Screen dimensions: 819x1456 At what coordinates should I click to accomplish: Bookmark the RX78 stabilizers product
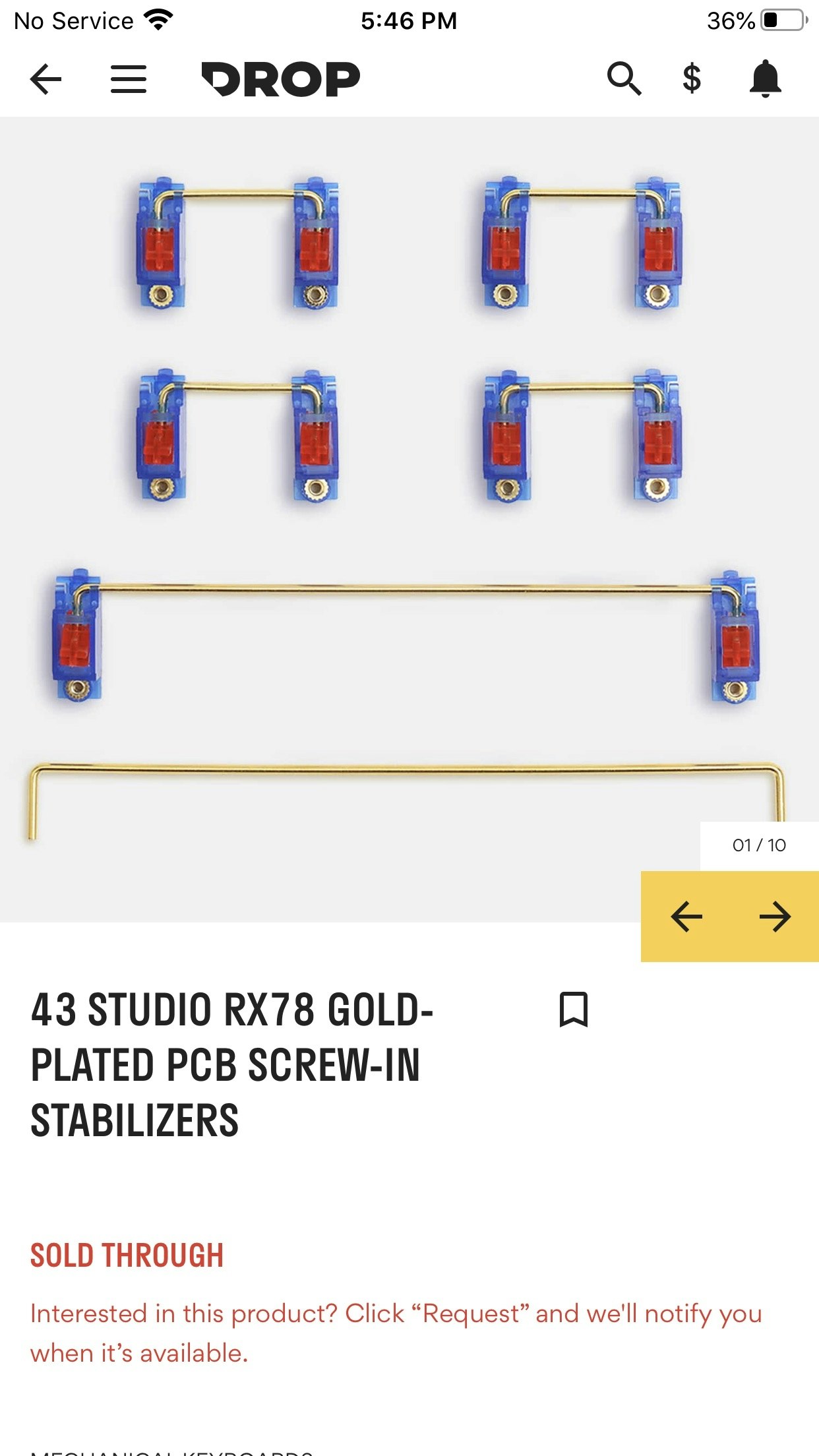[574, 1010]
